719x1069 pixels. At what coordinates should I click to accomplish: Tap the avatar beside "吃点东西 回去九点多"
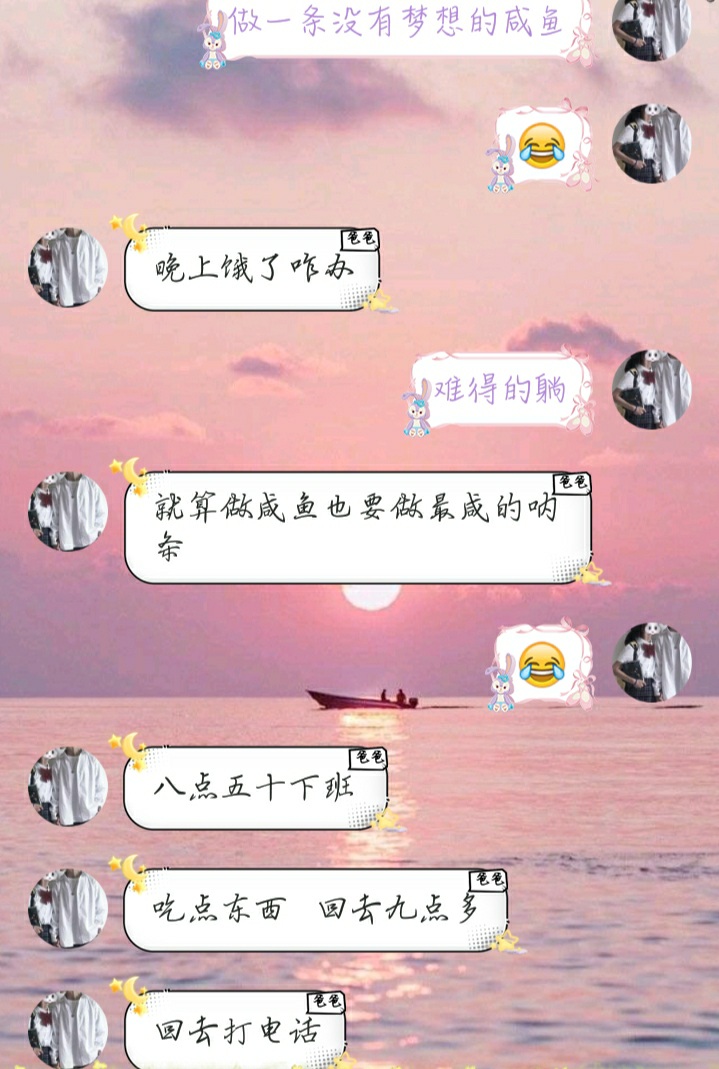[x=68, y=908]
